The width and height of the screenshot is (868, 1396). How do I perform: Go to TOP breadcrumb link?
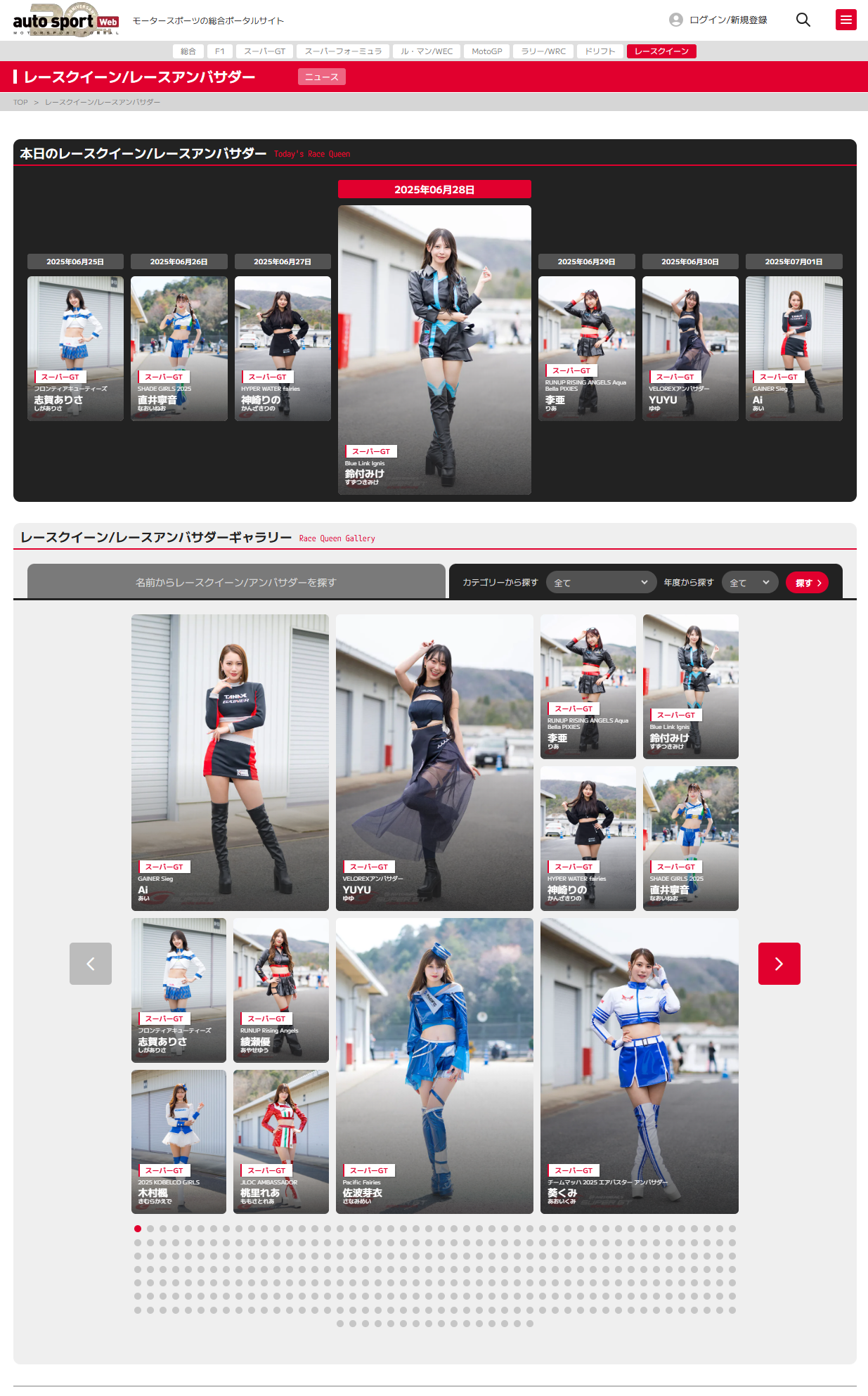(x=20, y=103)
